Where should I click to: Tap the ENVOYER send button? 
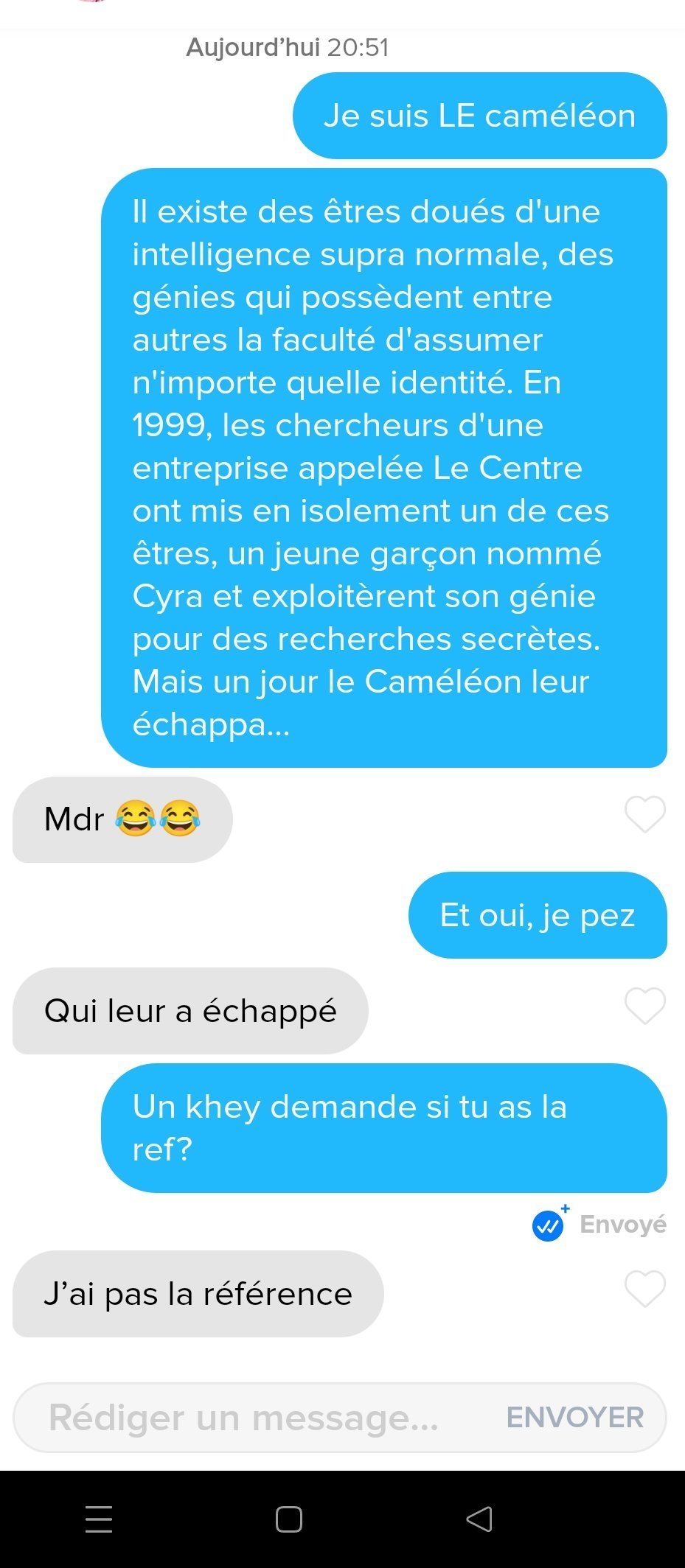pos(574,1418)
